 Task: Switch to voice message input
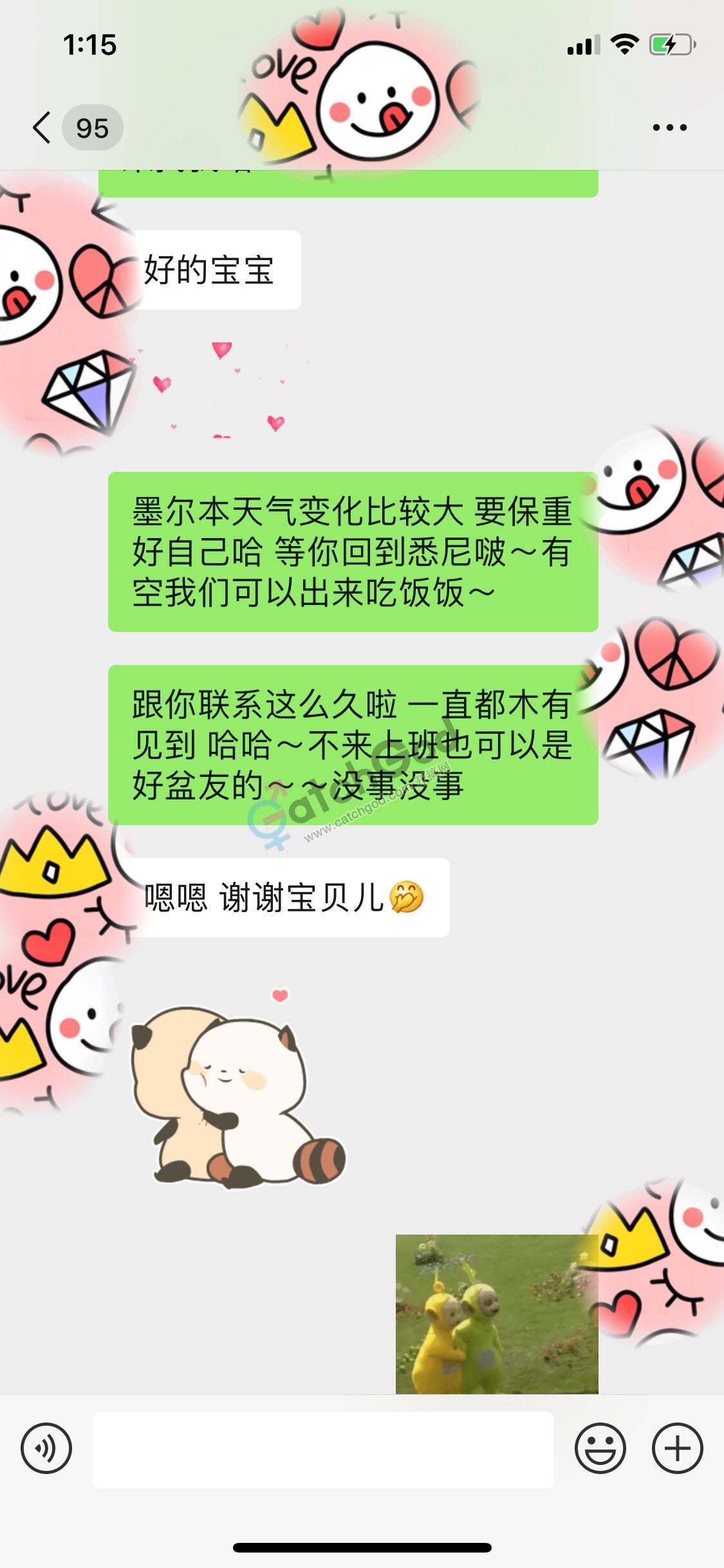46,1448
